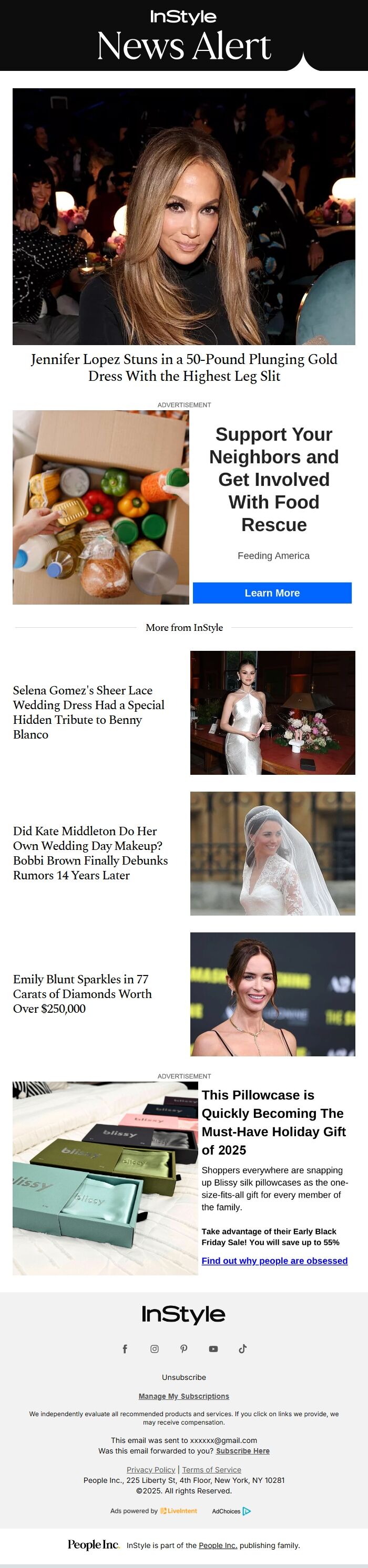
Task: Open the Jennifer Lopez gold dress article
Action: (184, 367)
